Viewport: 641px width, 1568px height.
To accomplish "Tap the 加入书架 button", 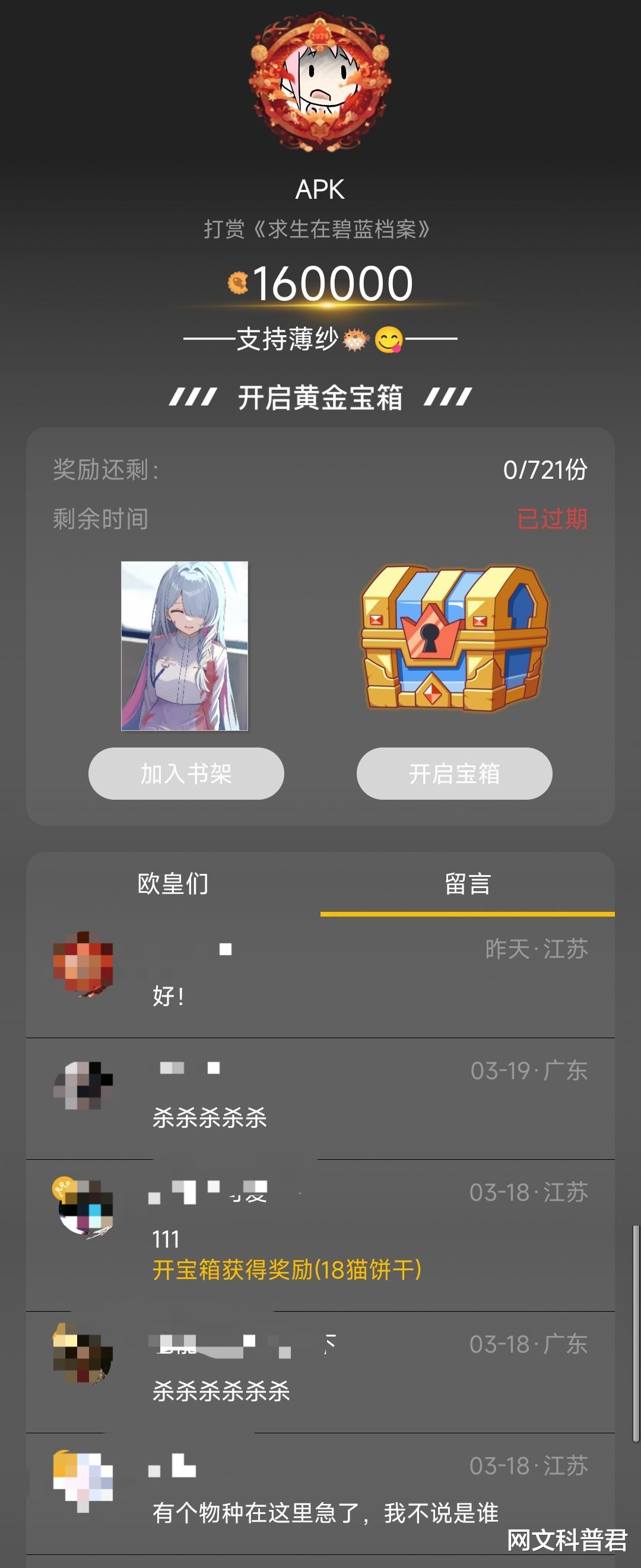I will [186, 773].
